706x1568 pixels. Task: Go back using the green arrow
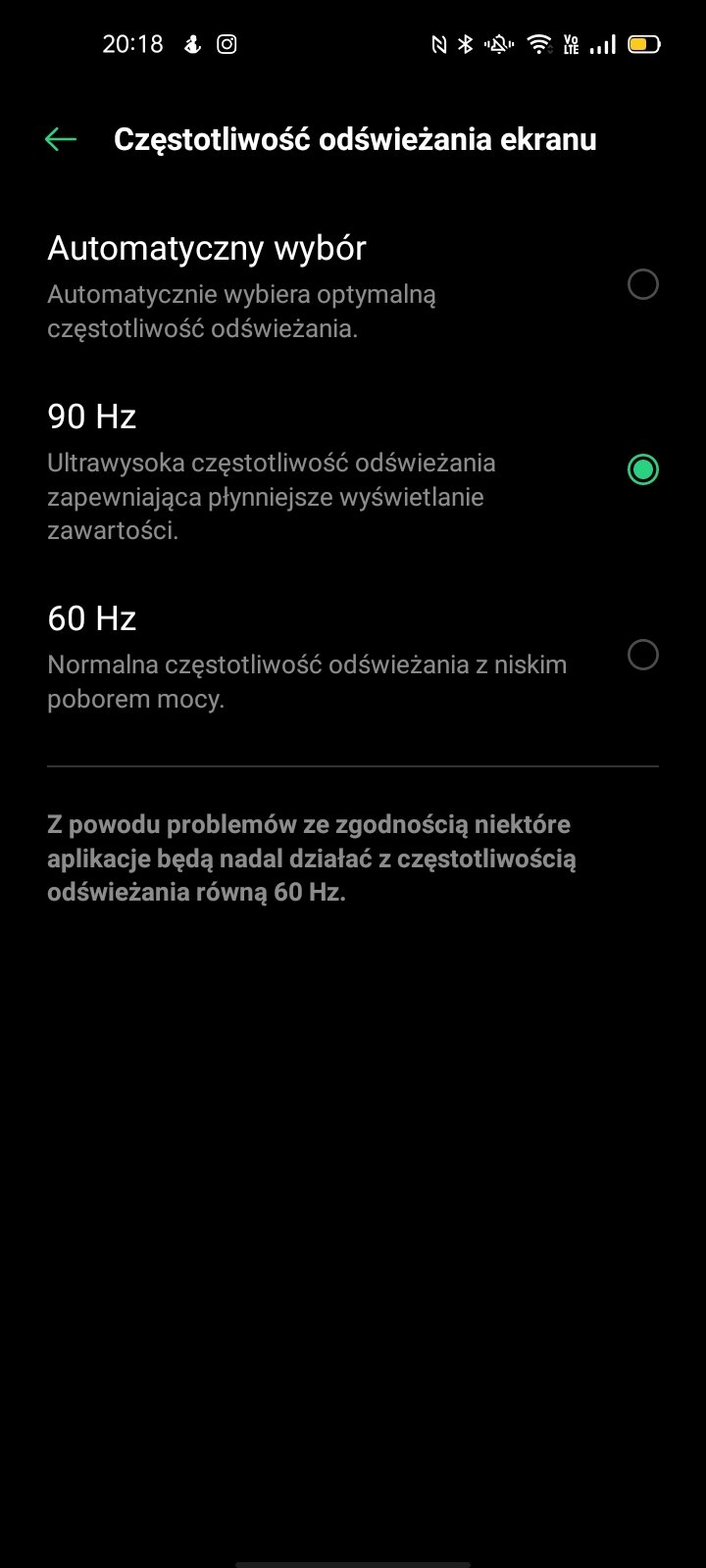(x=60, y=139)
